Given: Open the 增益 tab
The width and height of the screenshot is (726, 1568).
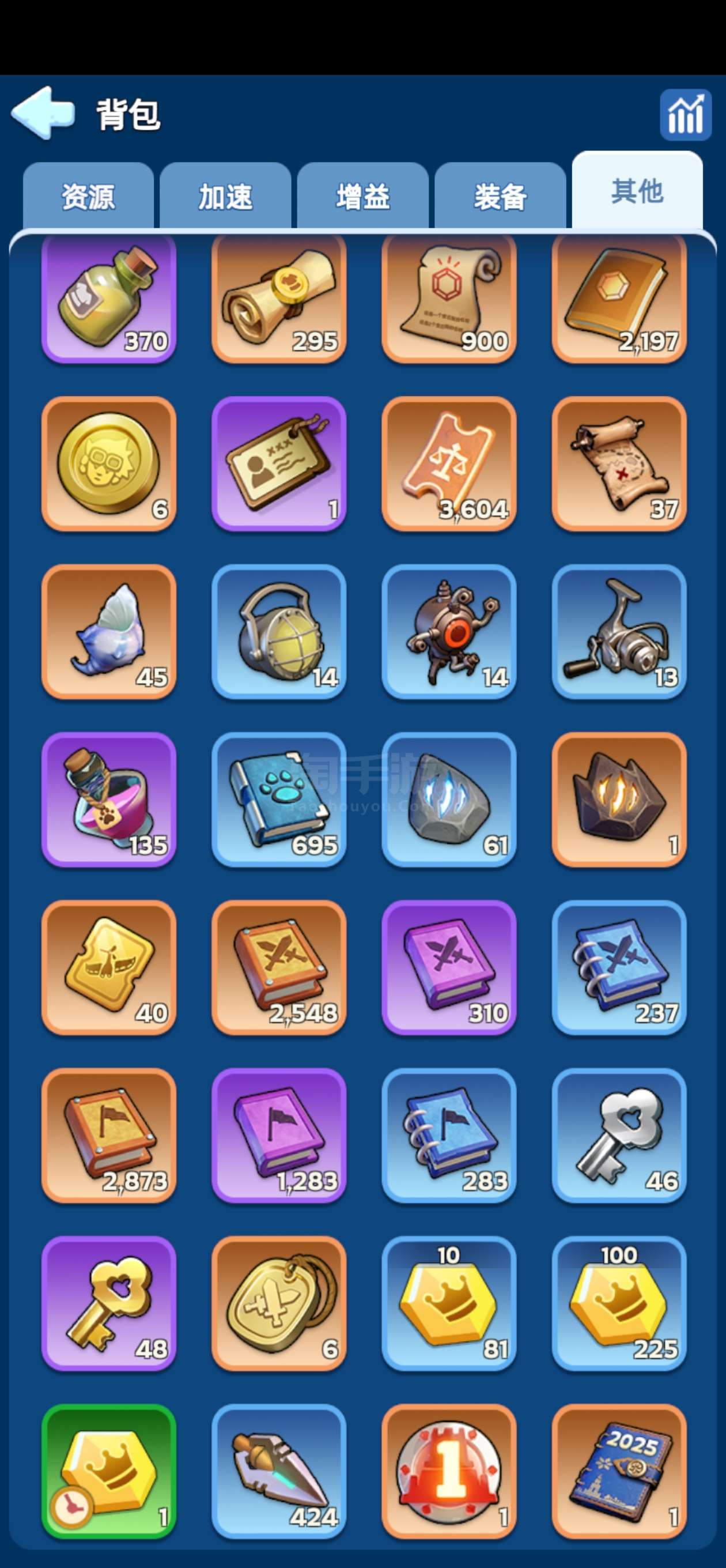Looking at the screenshot, I should point(362,196).
